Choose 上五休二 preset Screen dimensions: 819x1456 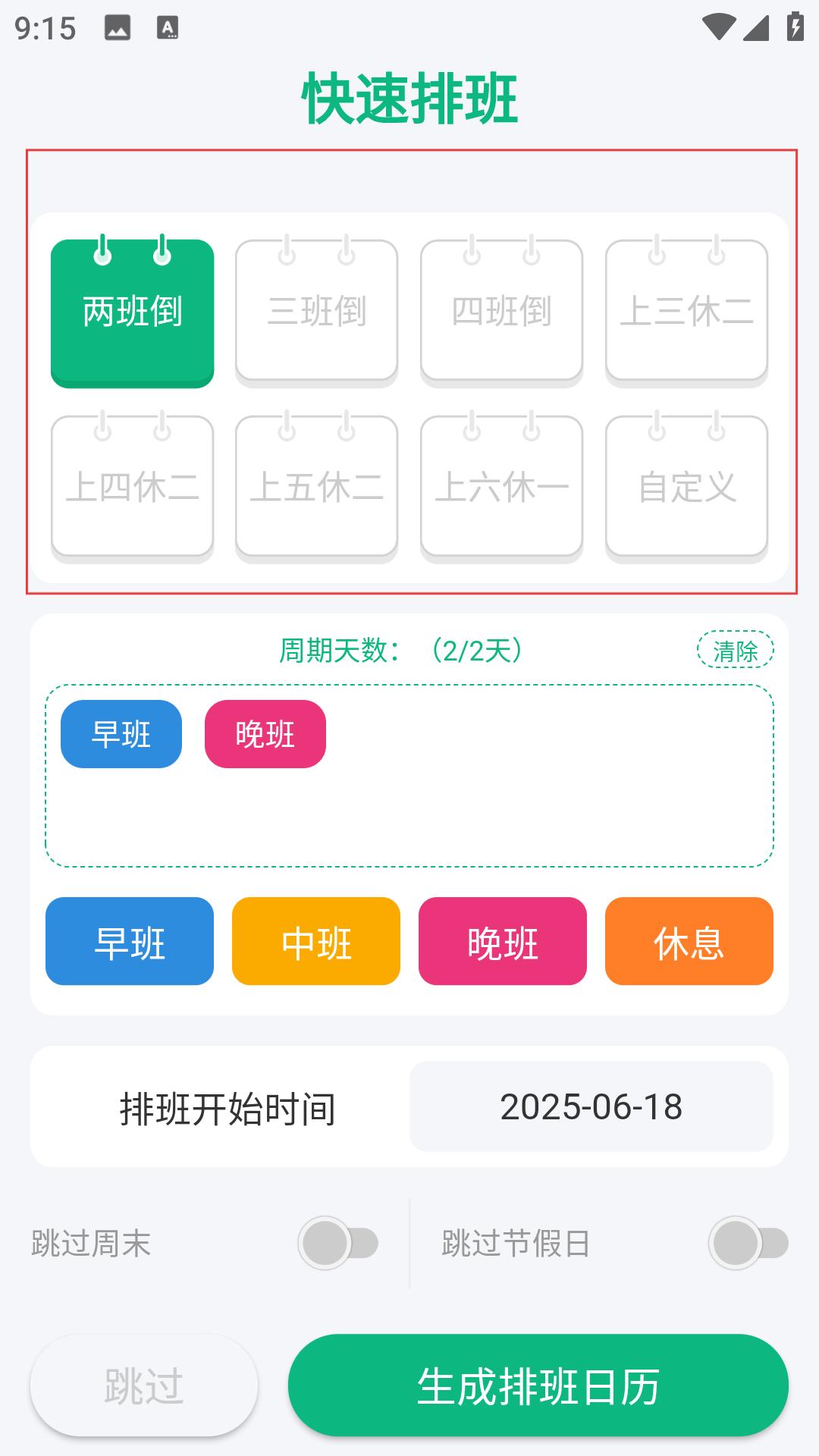tap(317, 488)
